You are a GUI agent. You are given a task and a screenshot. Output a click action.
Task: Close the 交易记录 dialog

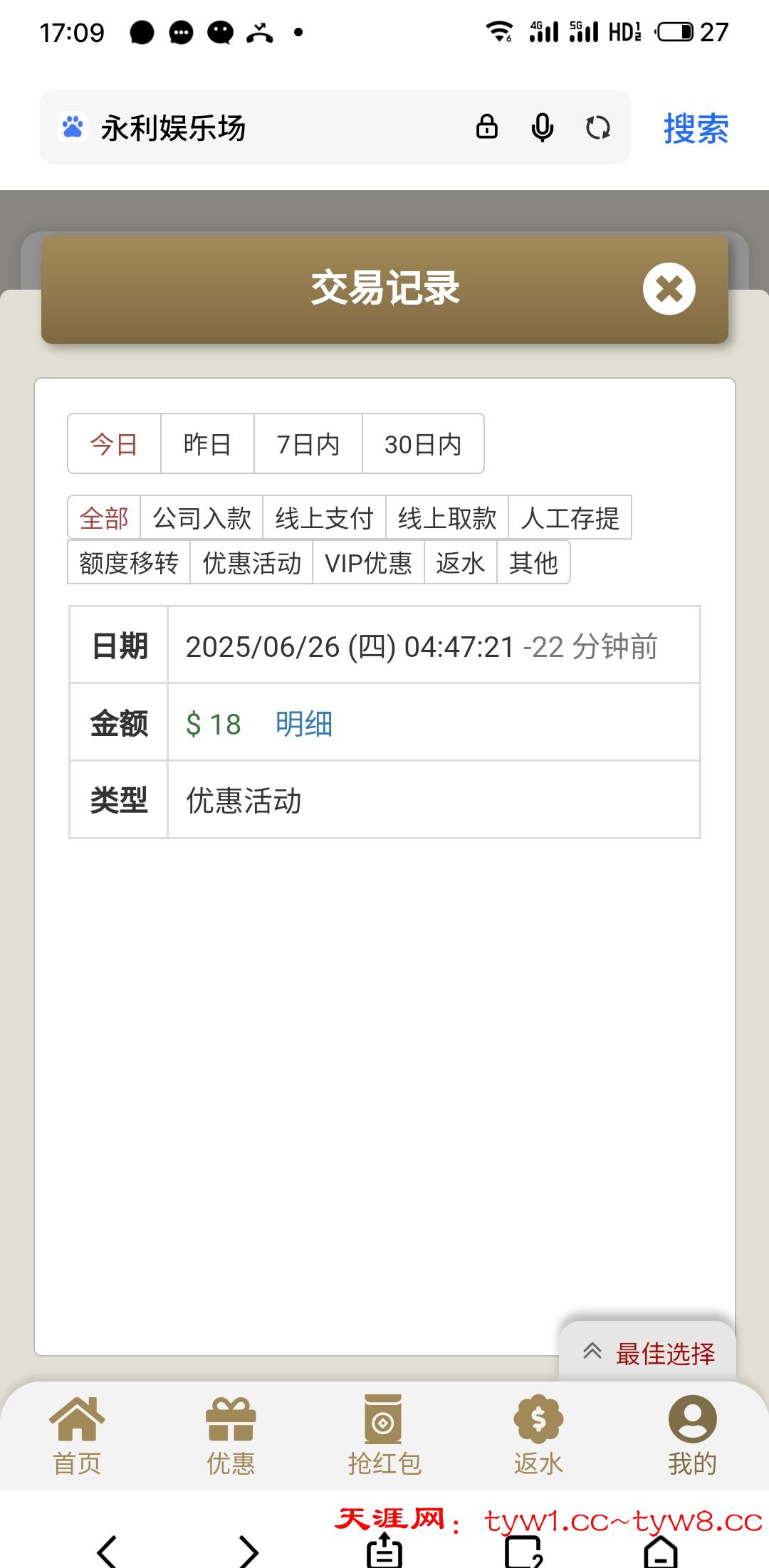[669, 289]
